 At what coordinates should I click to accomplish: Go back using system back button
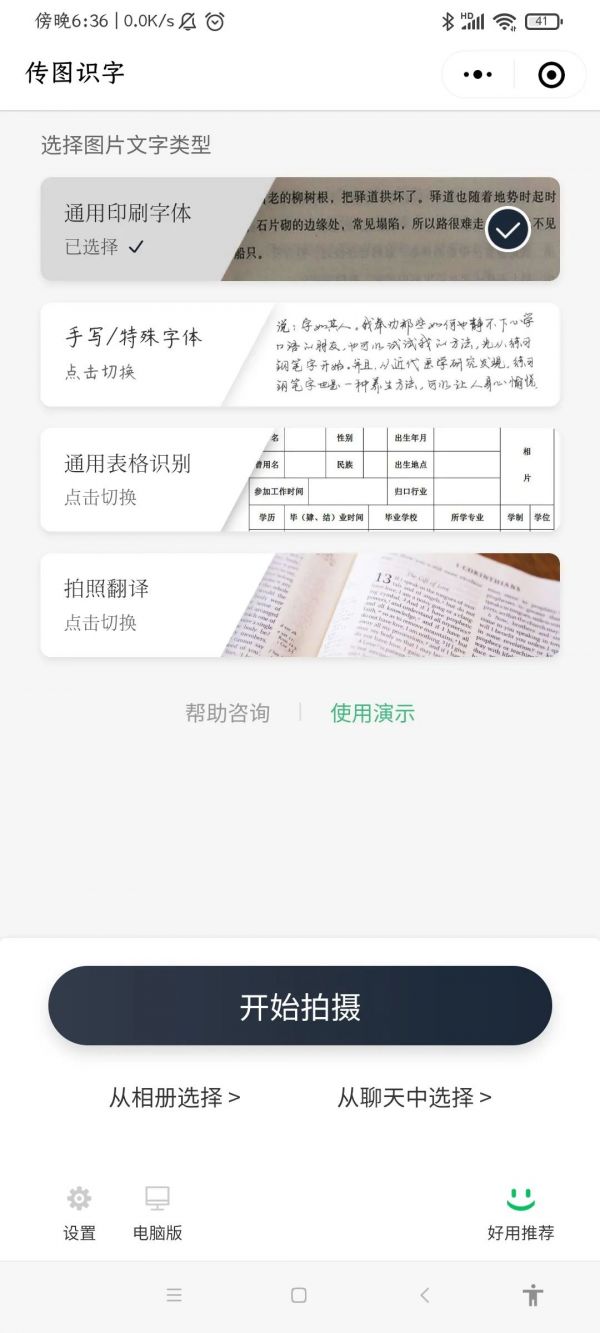424,1295
